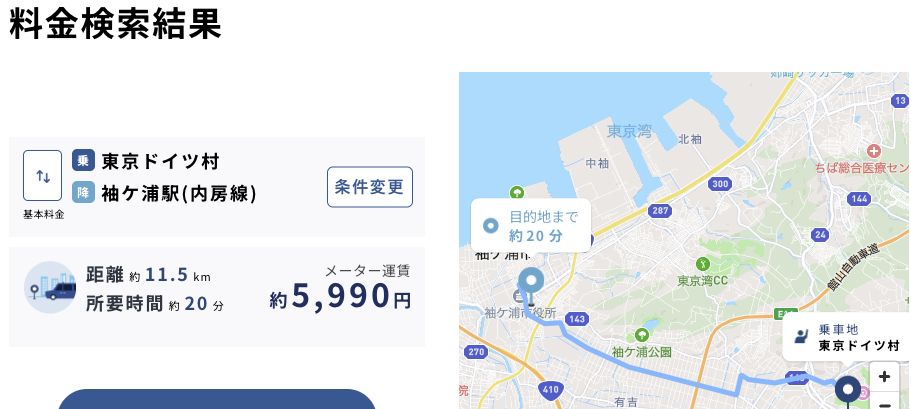Zoom out on the map
The width and height of the screenshot is (911, 409).
pyautogui.click(x=883, y=403)
